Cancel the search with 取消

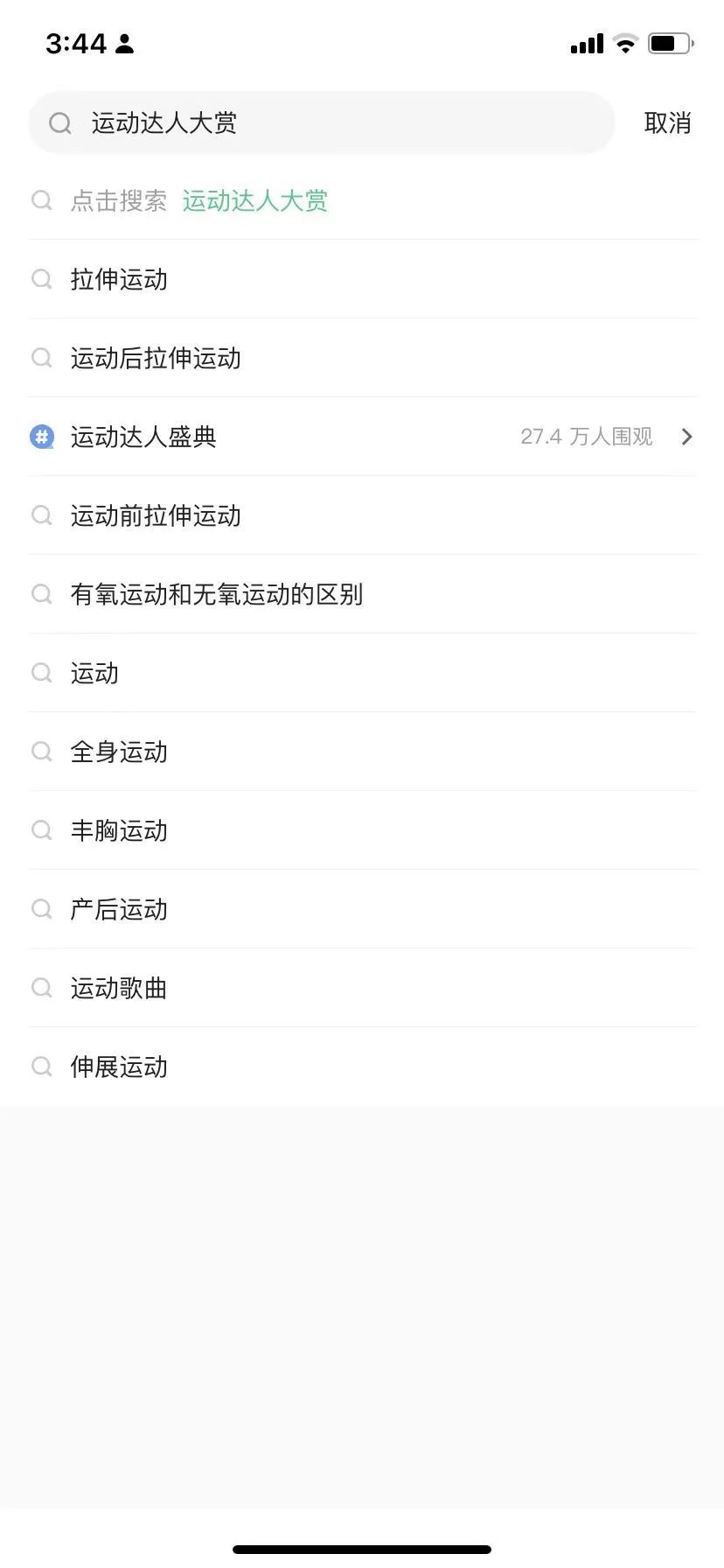[x=667, y=123]
